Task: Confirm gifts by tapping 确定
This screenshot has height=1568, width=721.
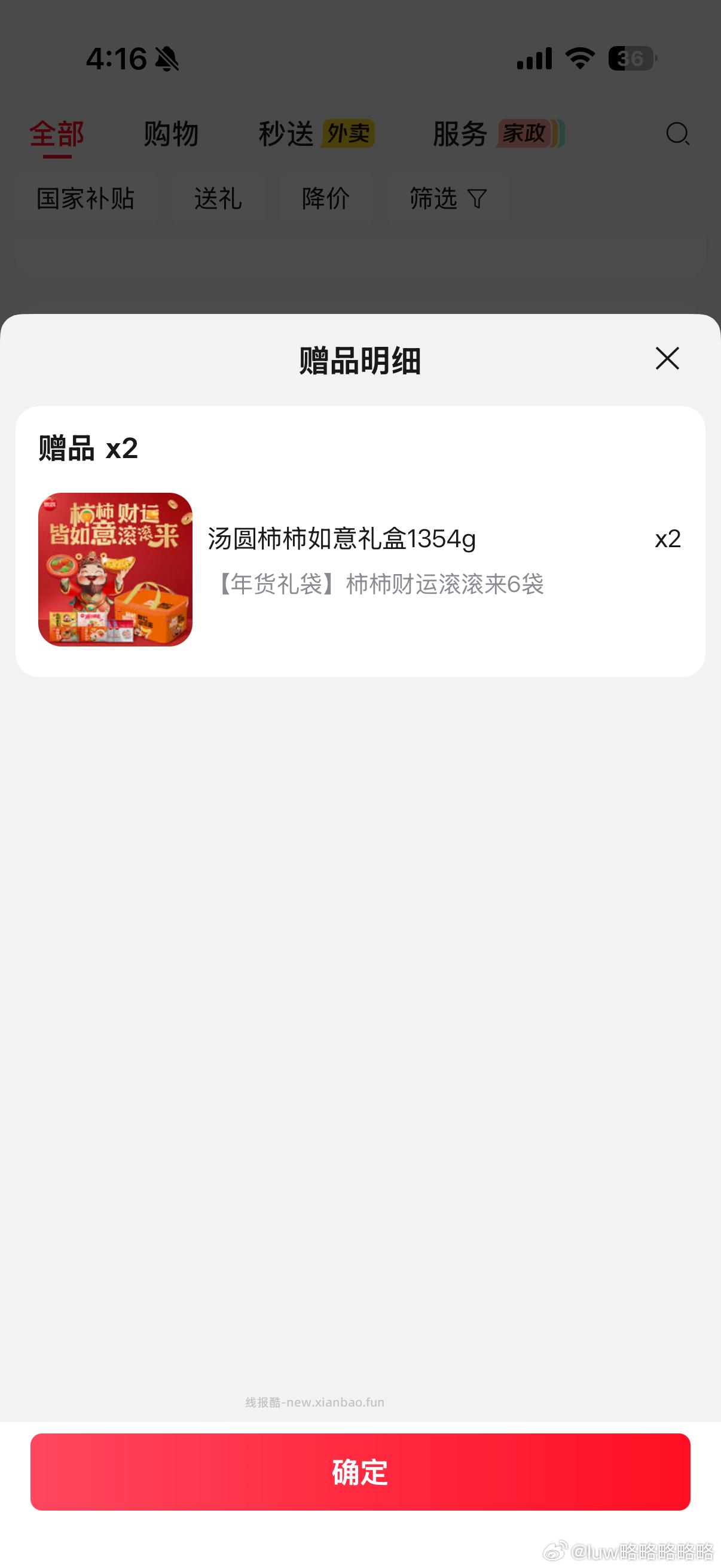Action: coord(360,1474)
